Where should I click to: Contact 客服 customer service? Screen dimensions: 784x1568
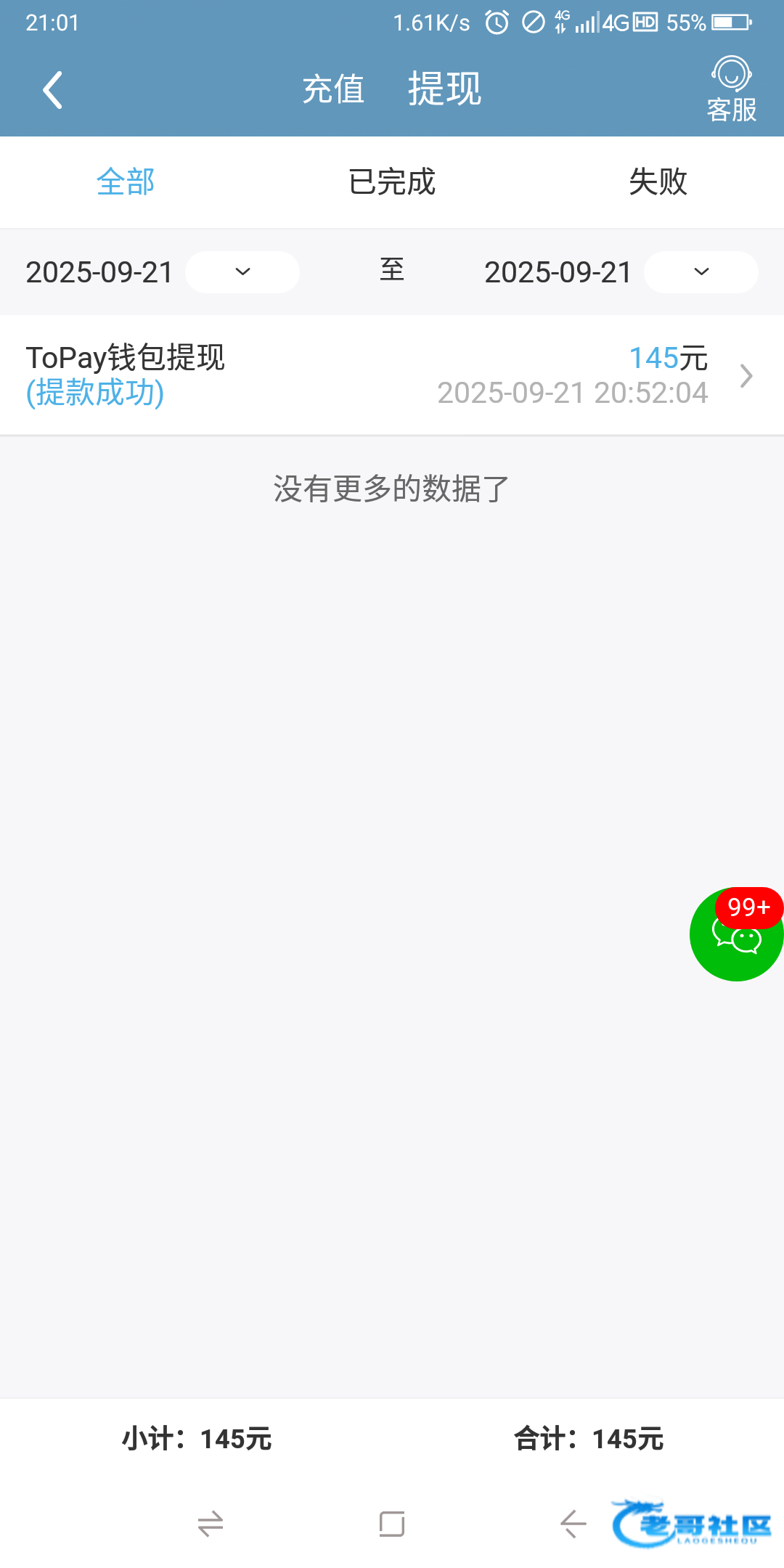tap(731, 90)
